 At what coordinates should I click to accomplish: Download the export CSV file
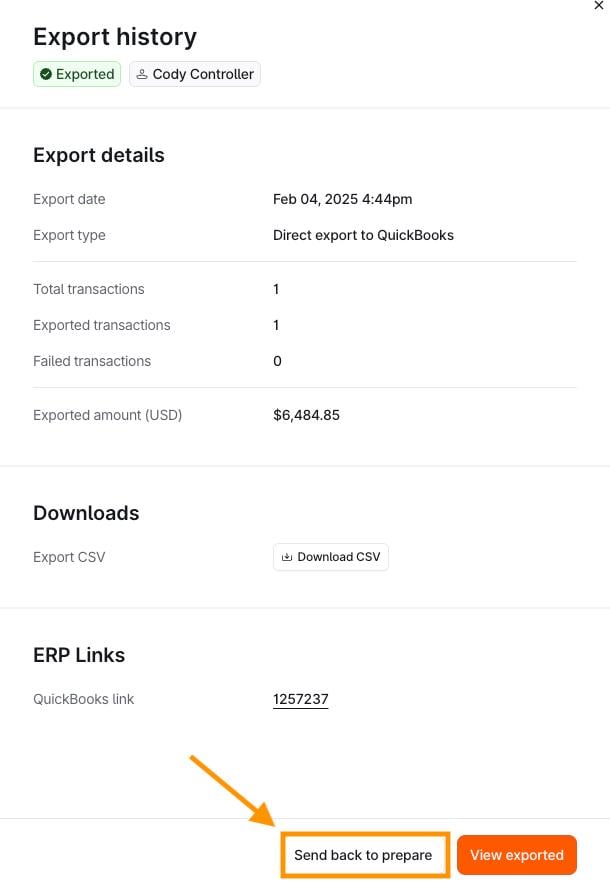click(x=331, y=557)
